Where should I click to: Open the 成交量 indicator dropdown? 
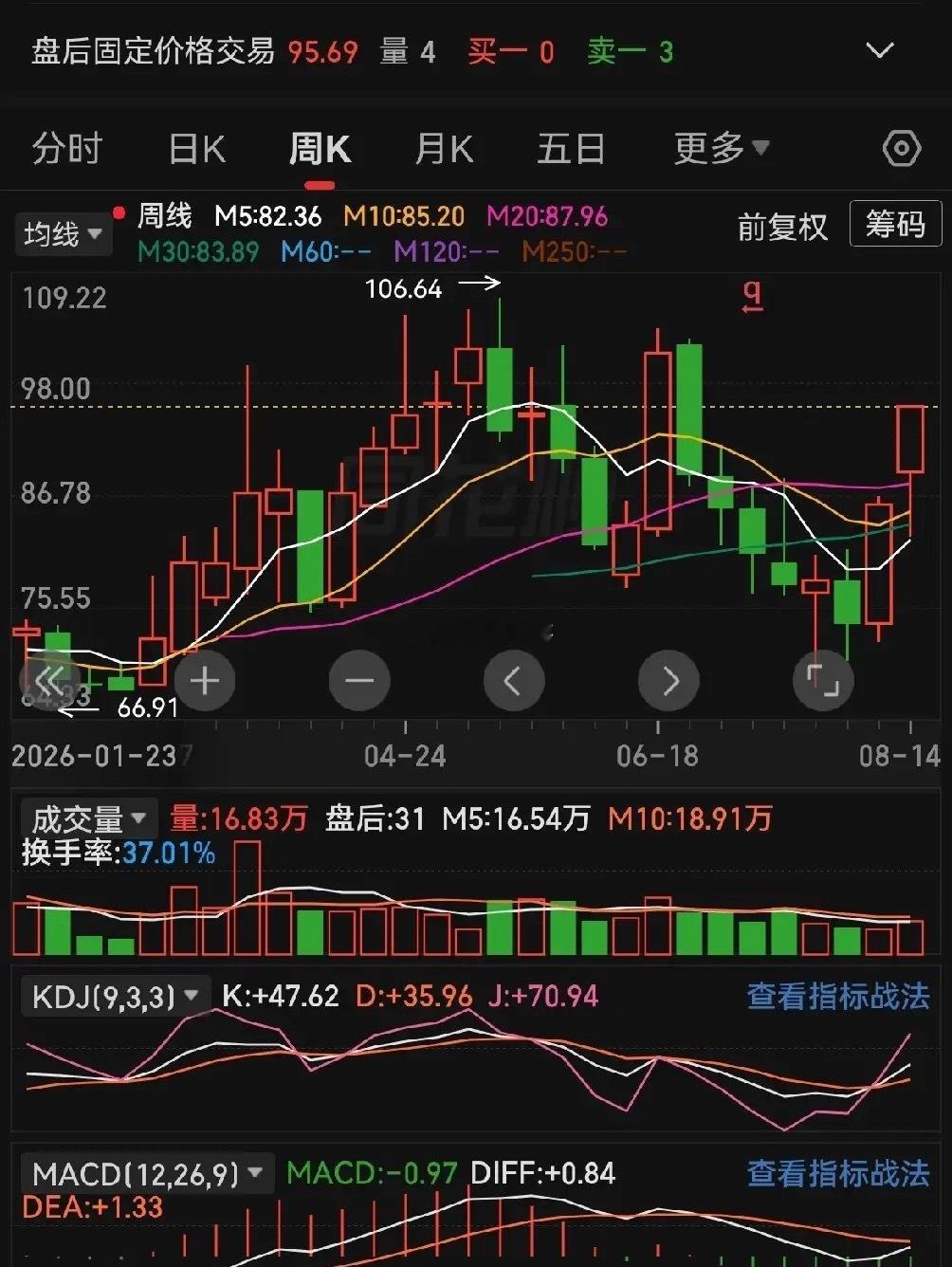pos(88,818)
